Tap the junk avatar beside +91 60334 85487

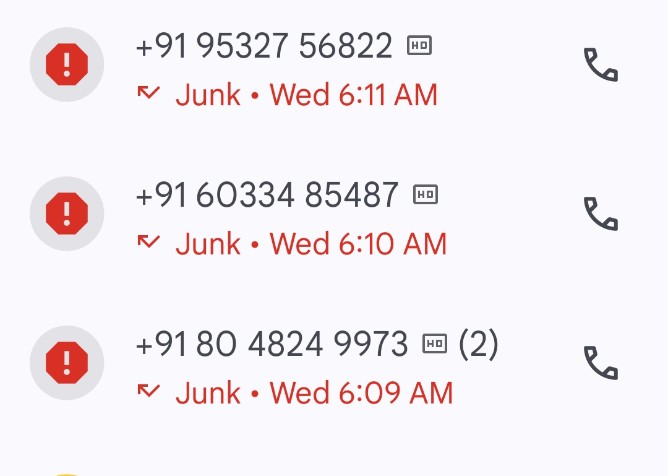click(x=67, y=213)
